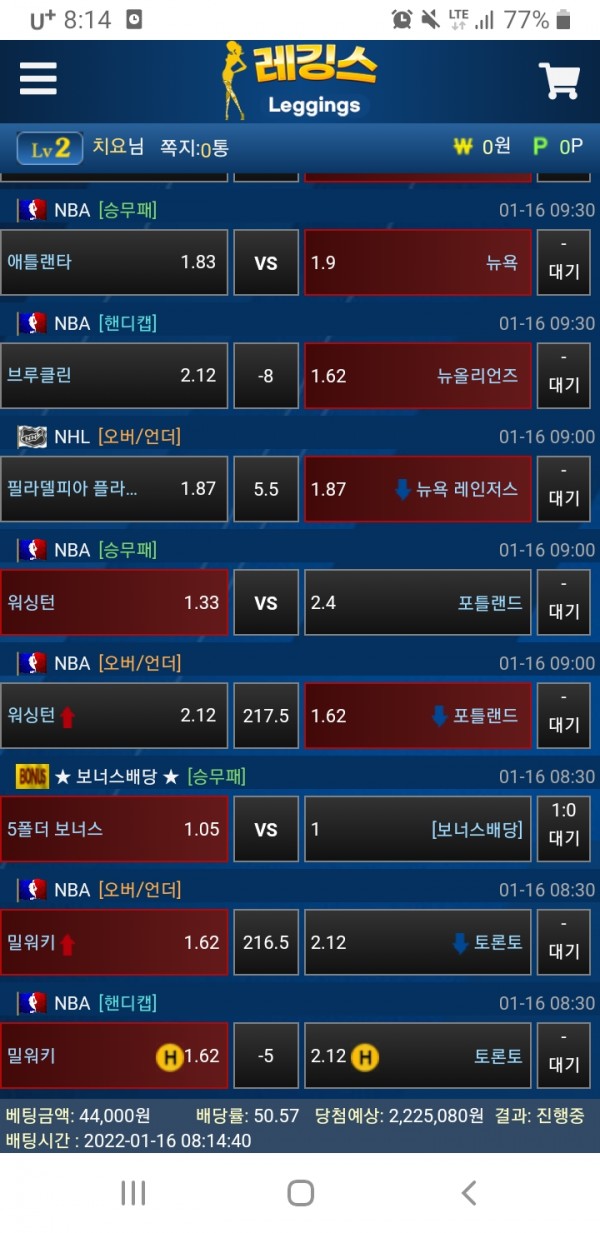Select 애틀랜타 at 1.83 odds
This screenshot has height=1233, width=600.
pos(114,262)
